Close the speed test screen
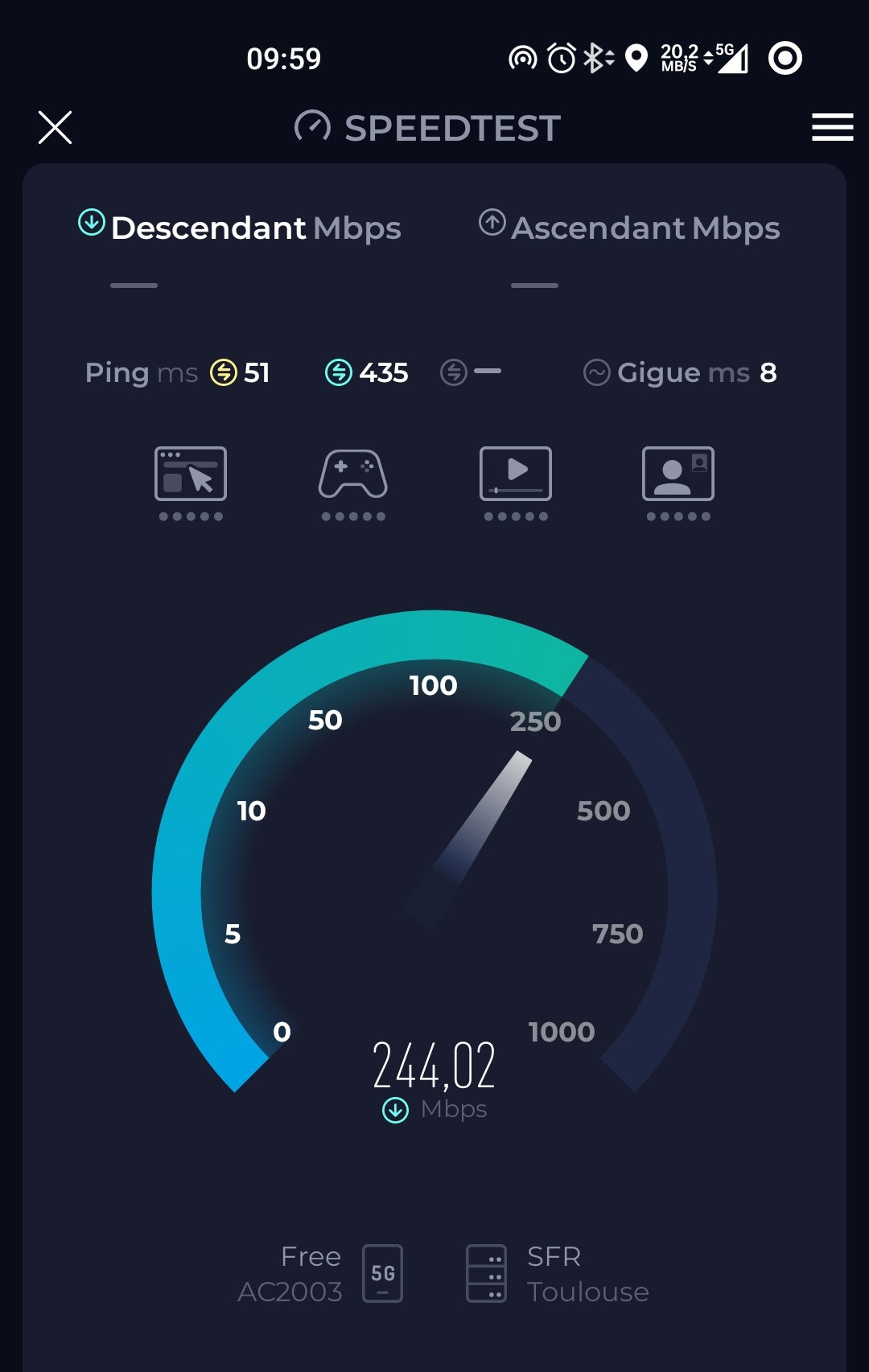The image size is (869, 1372). point(55,127)
